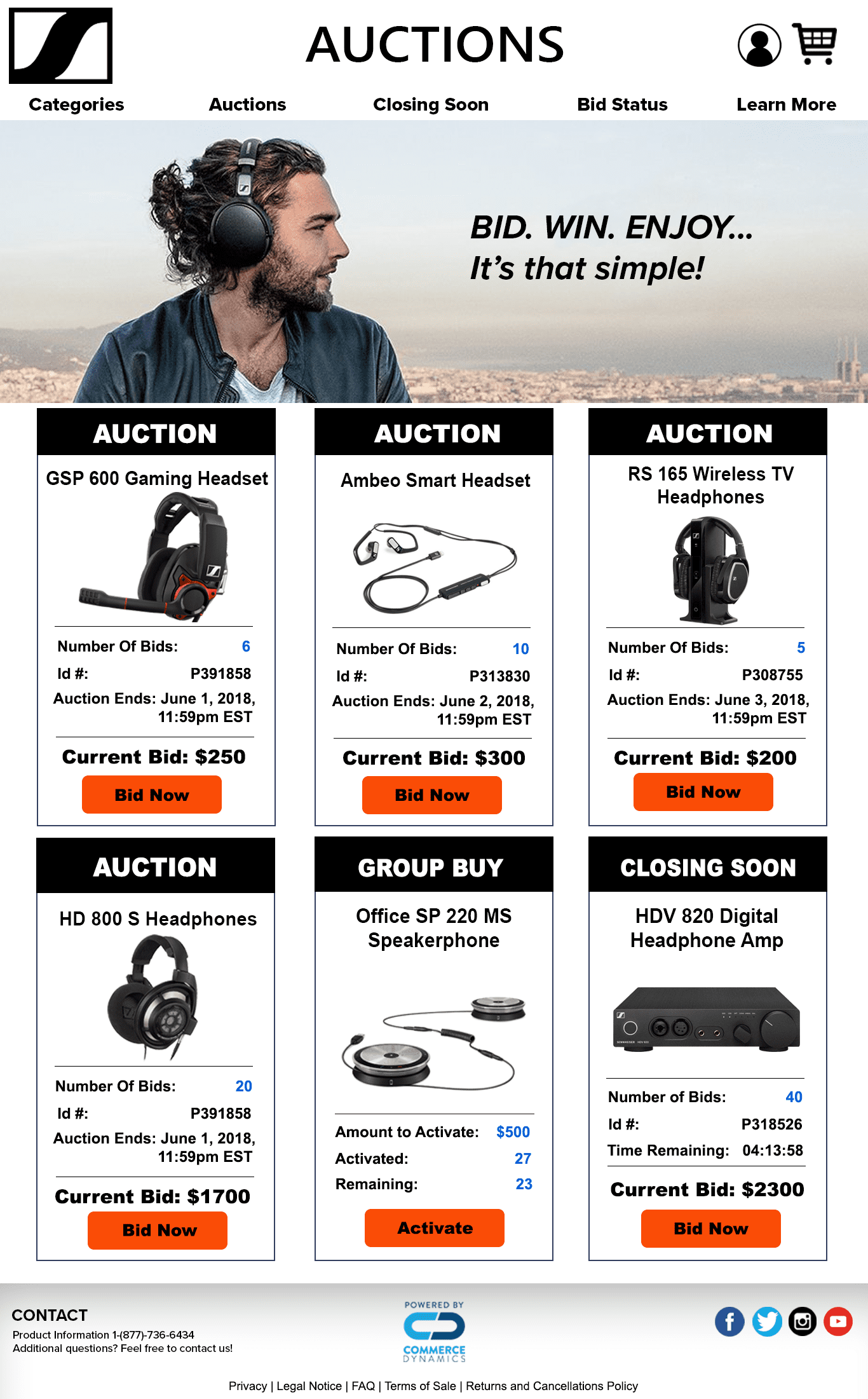Open the Instagram profile
868x1399 pixels.
point(803,1321)
